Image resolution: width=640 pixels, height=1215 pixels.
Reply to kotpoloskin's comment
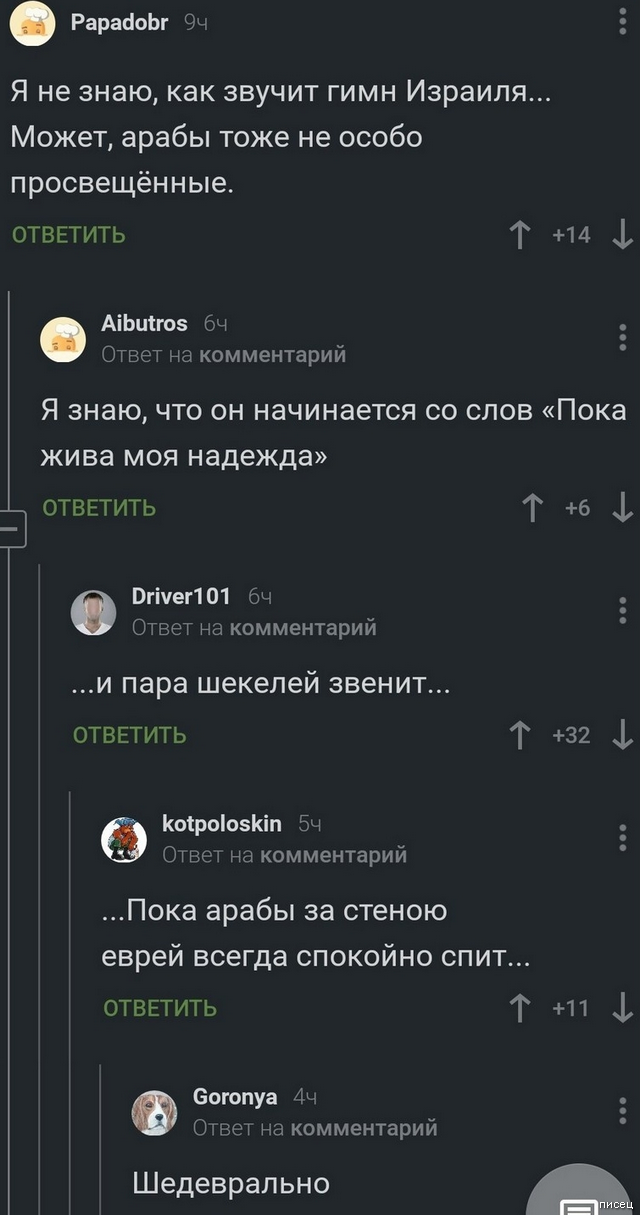pyautogui.click(x=160, y=1008)
